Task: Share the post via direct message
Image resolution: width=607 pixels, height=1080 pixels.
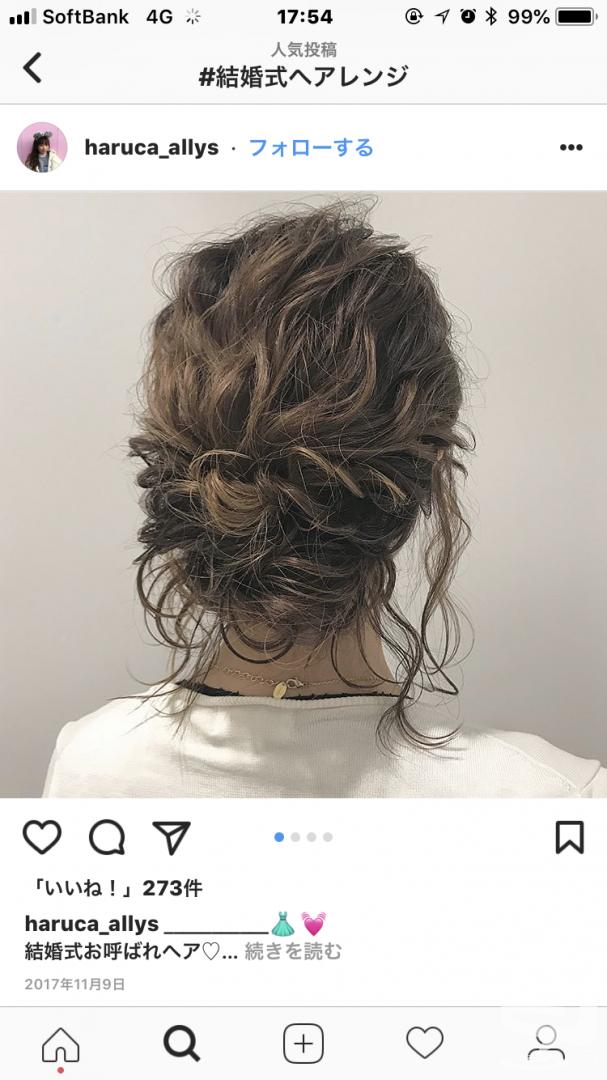Action: (x=171, y=837)
